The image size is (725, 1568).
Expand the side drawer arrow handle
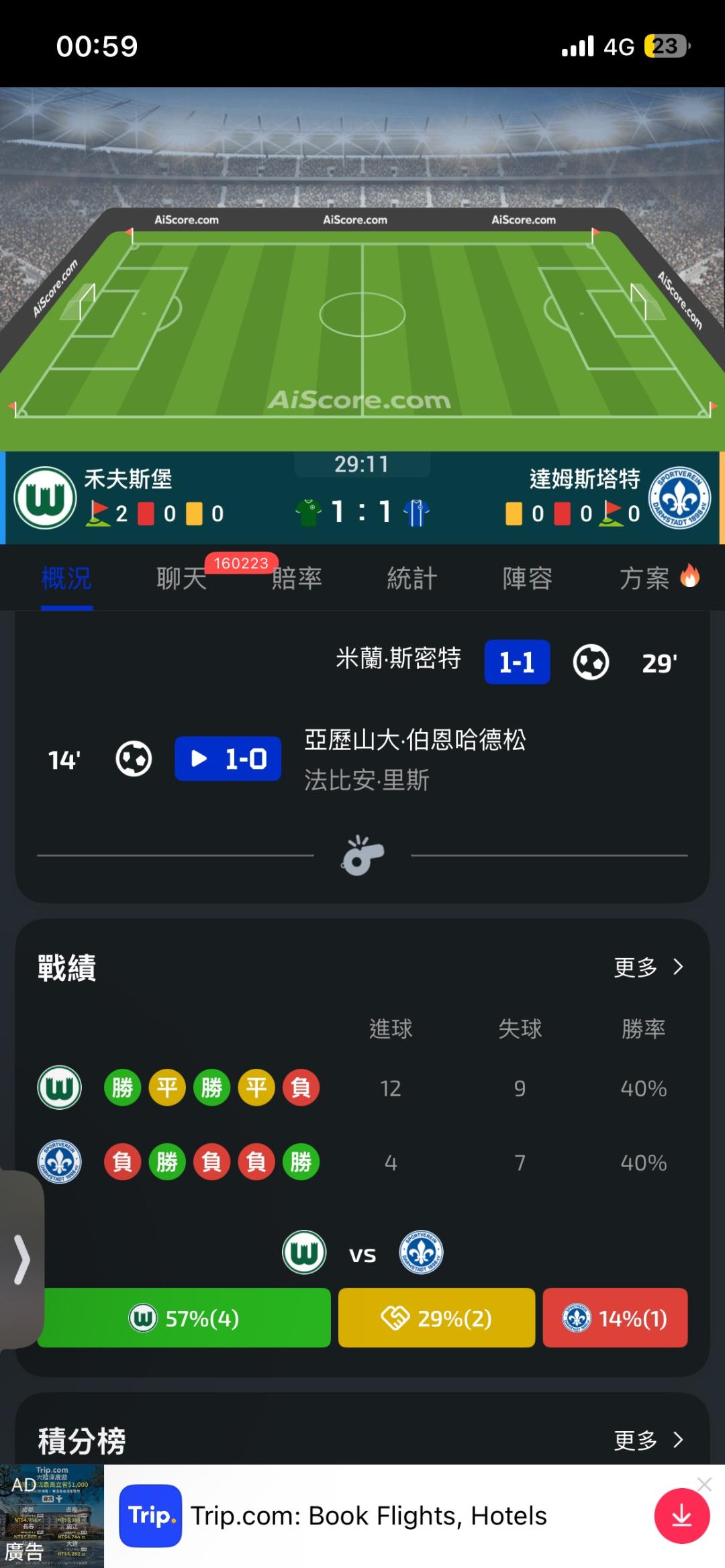[x=22, y=1260]
